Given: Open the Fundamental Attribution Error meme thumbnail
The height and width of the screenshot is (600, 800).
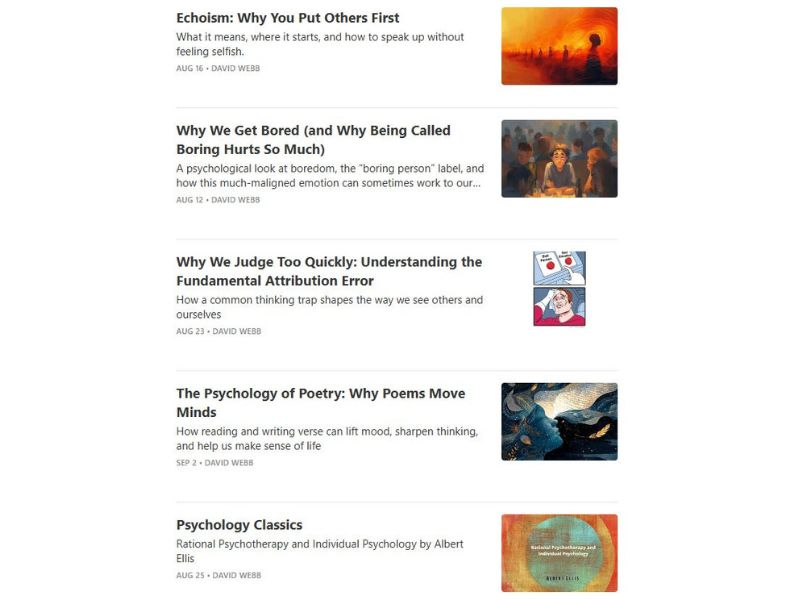Looking at the screenshot, I should (x=559, y=289).
